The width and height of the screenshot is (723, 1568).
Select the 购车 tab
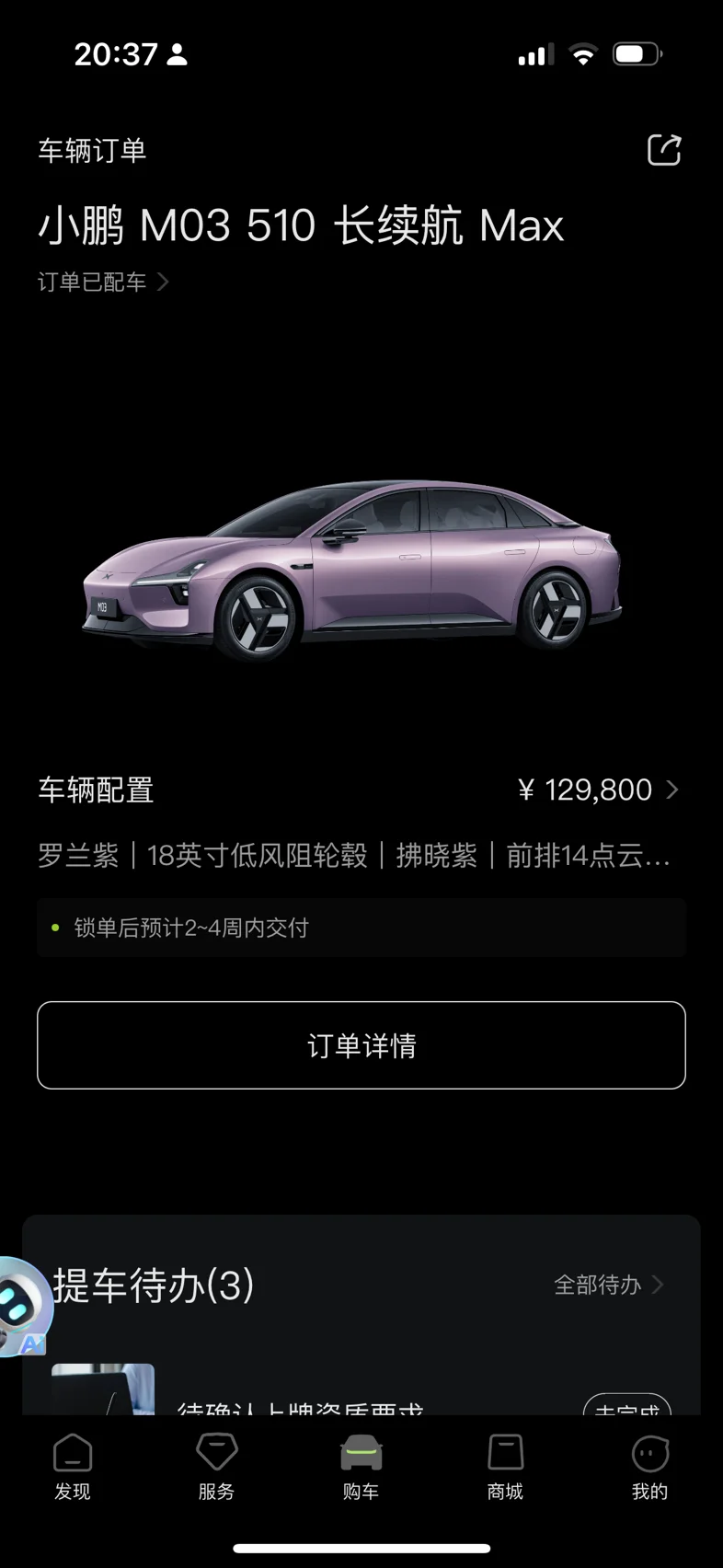tap(361, 1467)
